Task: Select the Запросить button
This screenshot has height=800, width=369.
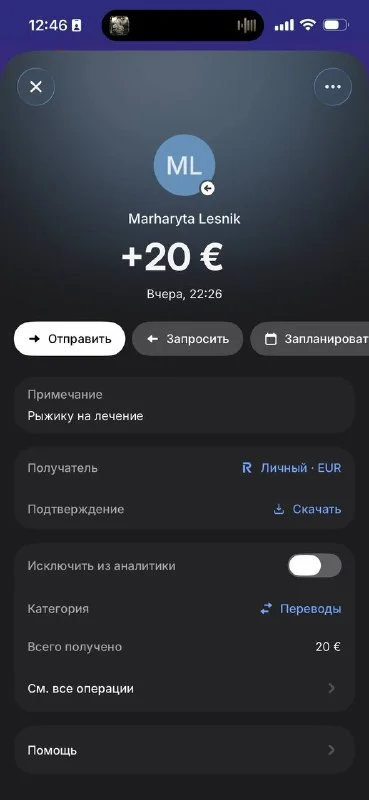Action: pyautogui.click(x=187, y=339)
